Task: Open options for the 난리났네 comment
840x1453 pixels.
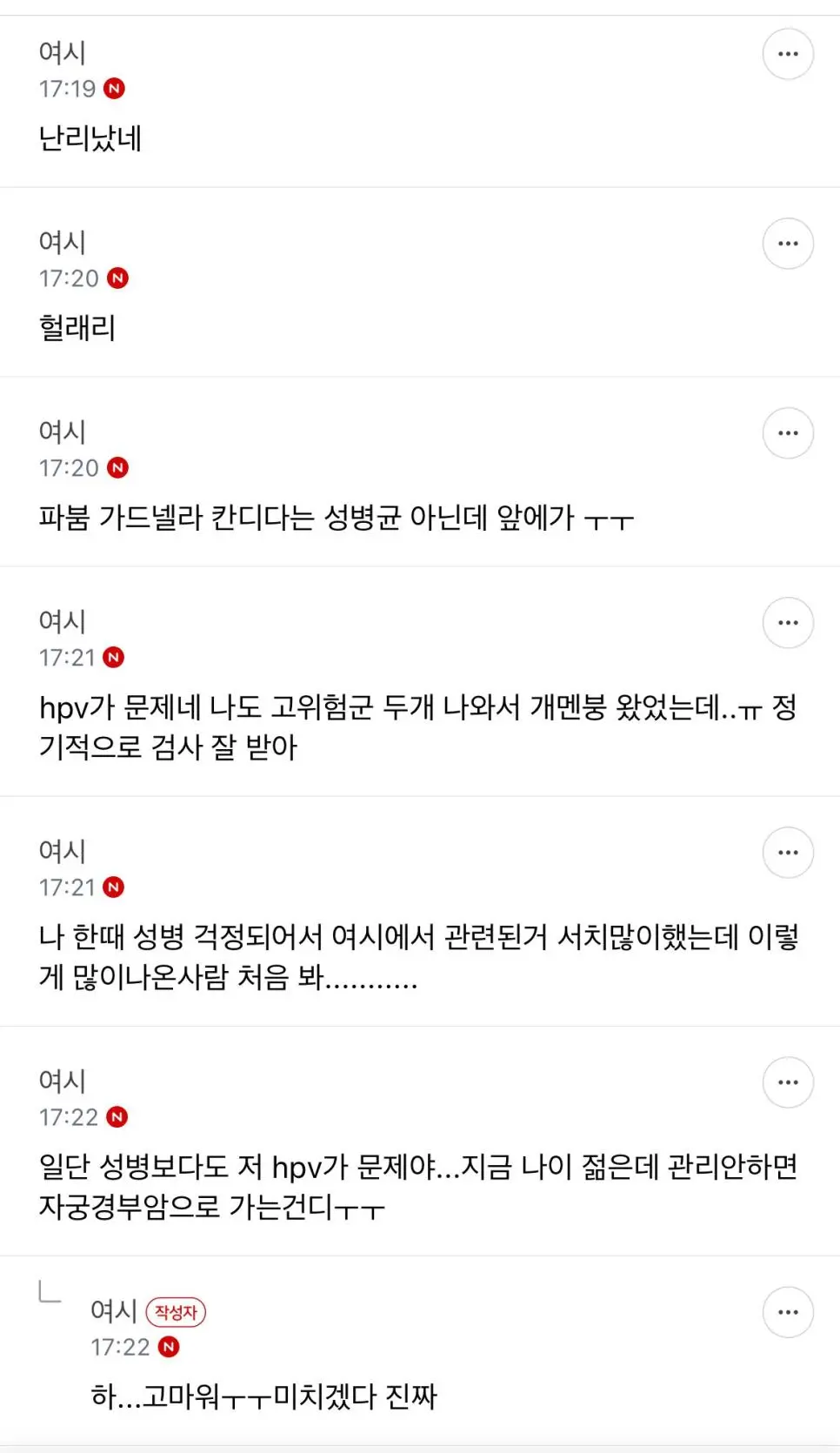Action: point(788,54)
